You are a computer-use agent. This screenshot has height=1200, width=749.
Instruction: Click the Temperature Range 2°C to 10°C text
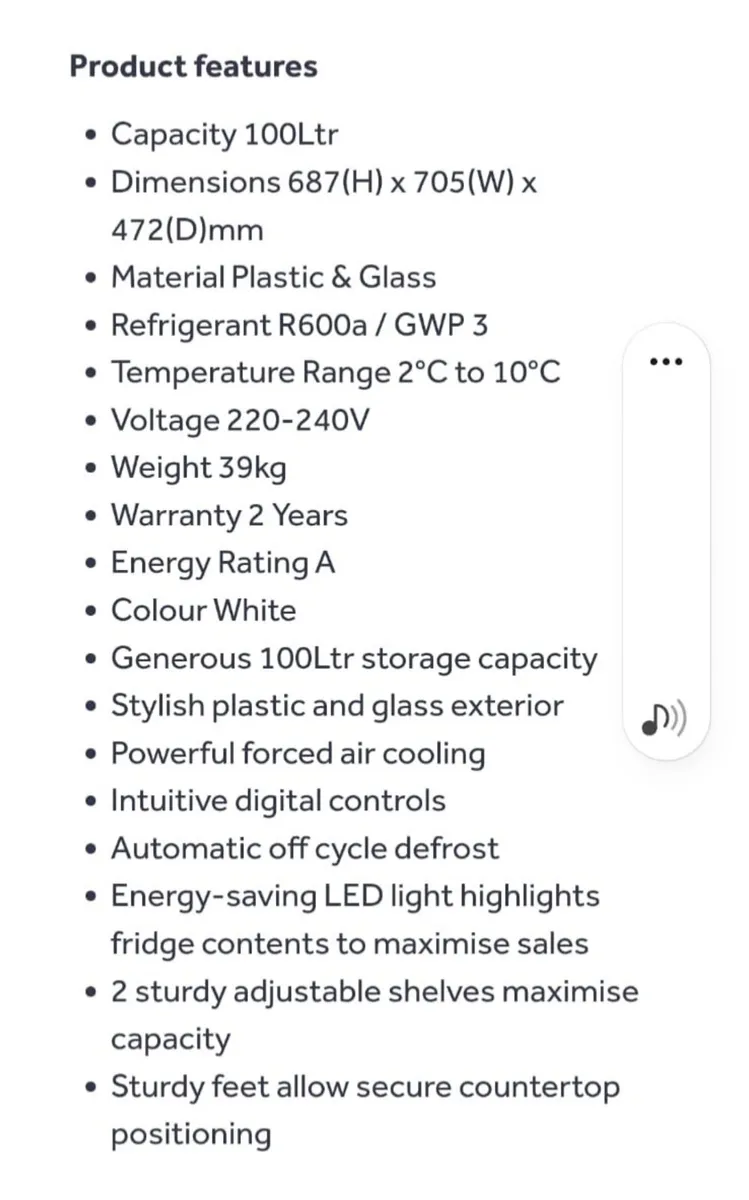coord(337,372)
